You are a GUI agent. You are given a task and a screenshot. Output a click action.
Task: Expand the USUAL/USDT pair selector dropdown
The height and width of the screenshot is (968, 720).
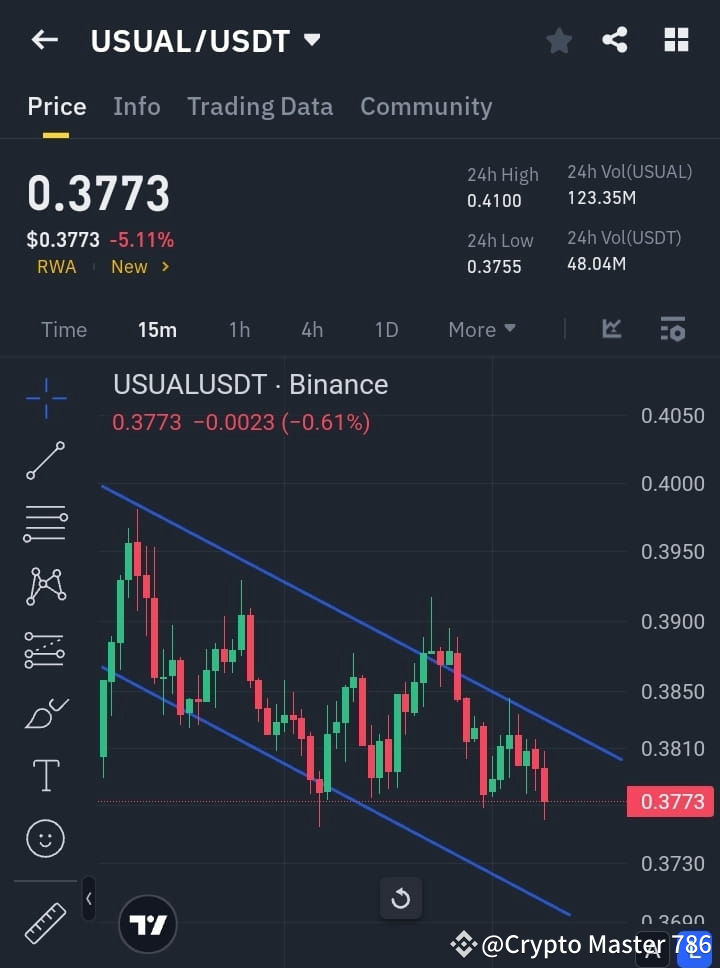[x=310, y=41]
